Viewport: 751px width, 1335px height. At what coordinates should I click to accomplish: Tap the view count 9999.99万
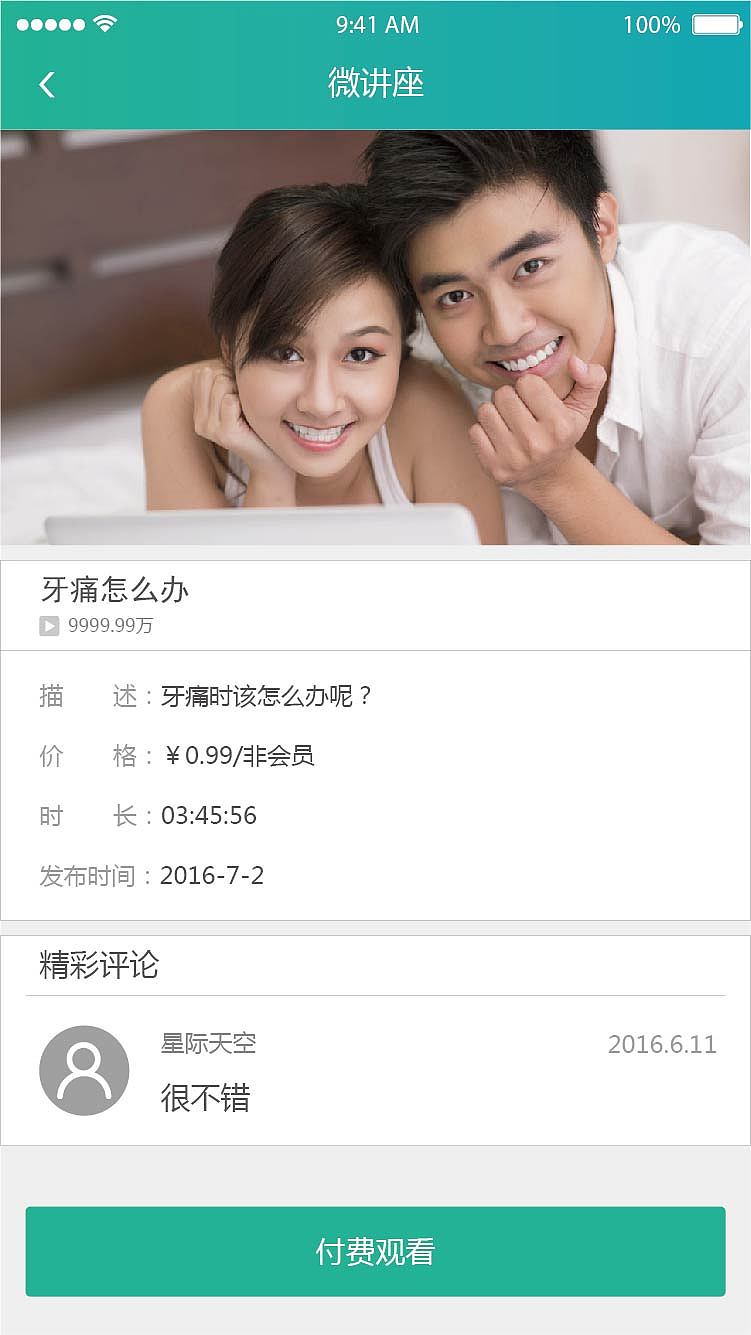coord(113,628)
